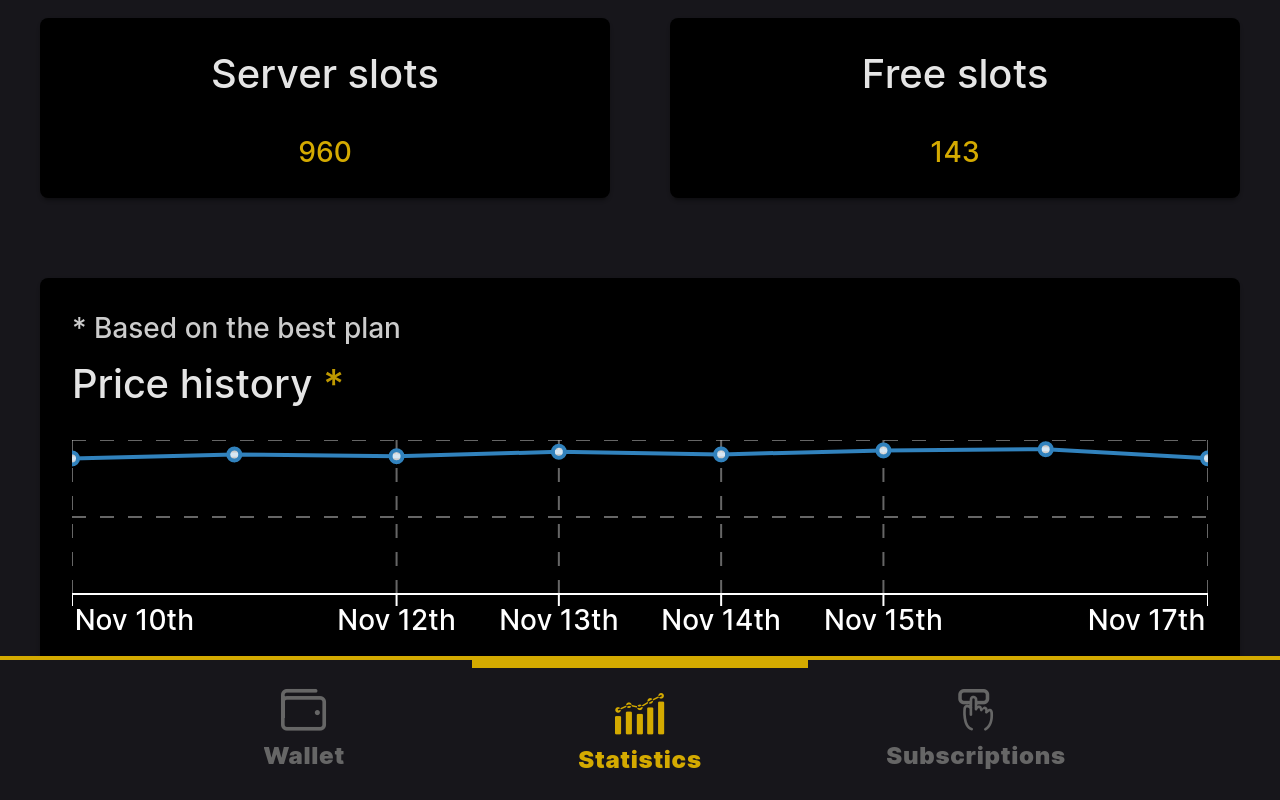This screenshot has width=1280, height=800.
Task: Select the Nov 12th price data point
Action: coord(397,456)
